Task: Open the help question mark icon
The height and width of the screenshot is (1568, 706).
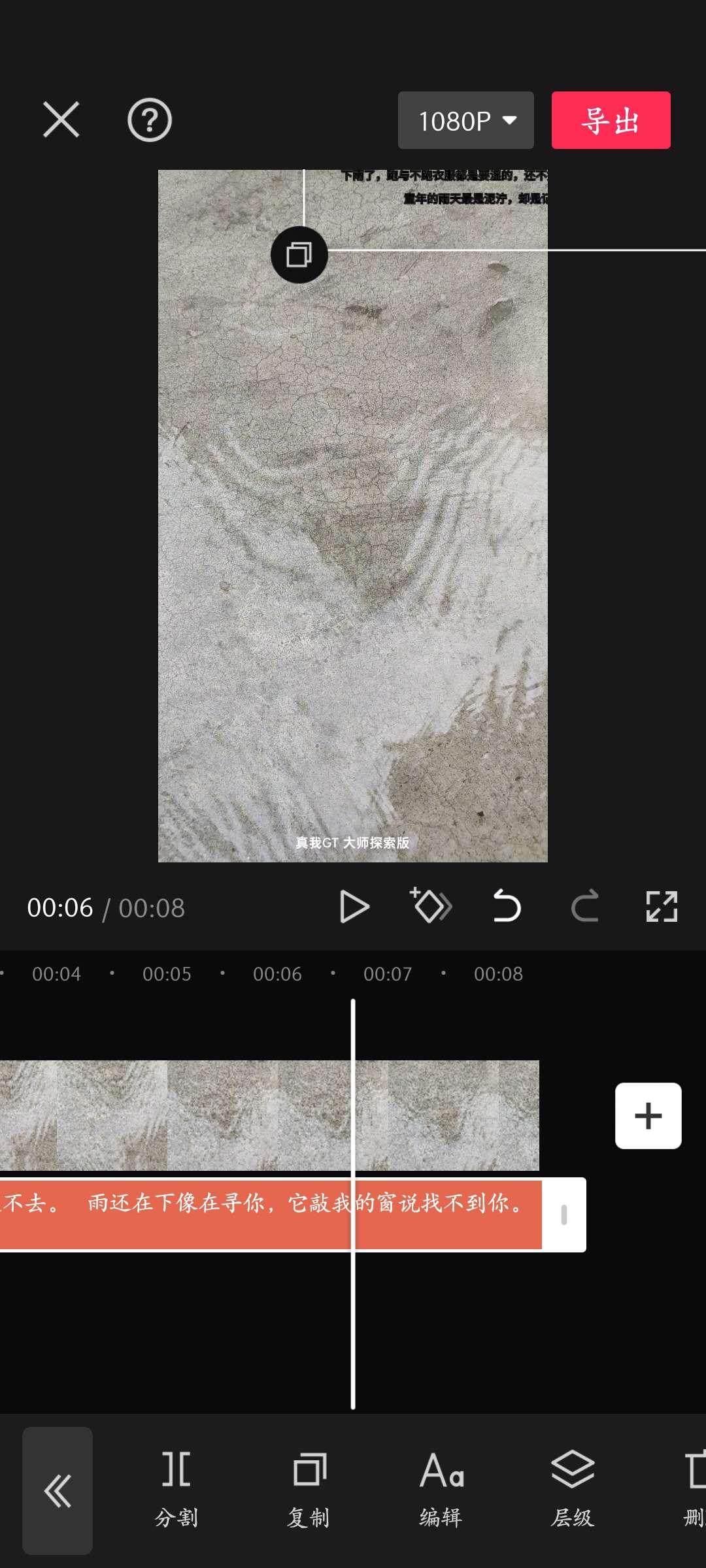Action: coord(149,120)
